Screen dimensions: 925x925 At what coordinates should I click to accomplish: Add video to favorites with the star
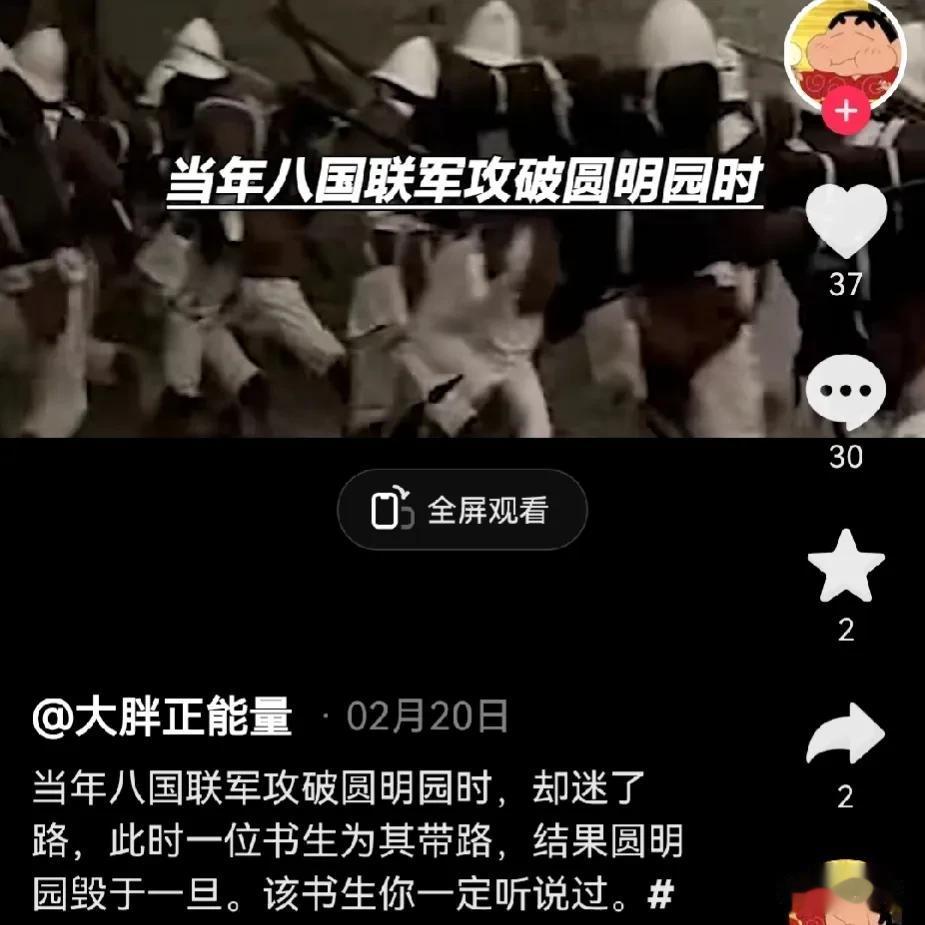pyautogui.click(x=845, y=567)
